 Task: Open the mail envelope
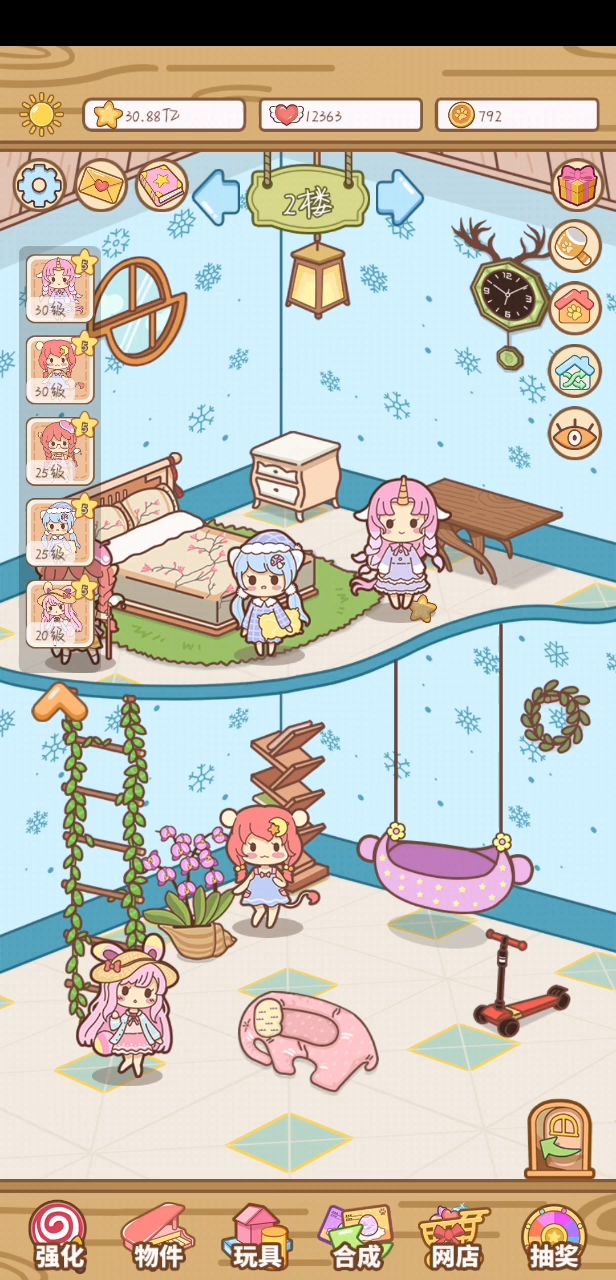pos(100,185)
